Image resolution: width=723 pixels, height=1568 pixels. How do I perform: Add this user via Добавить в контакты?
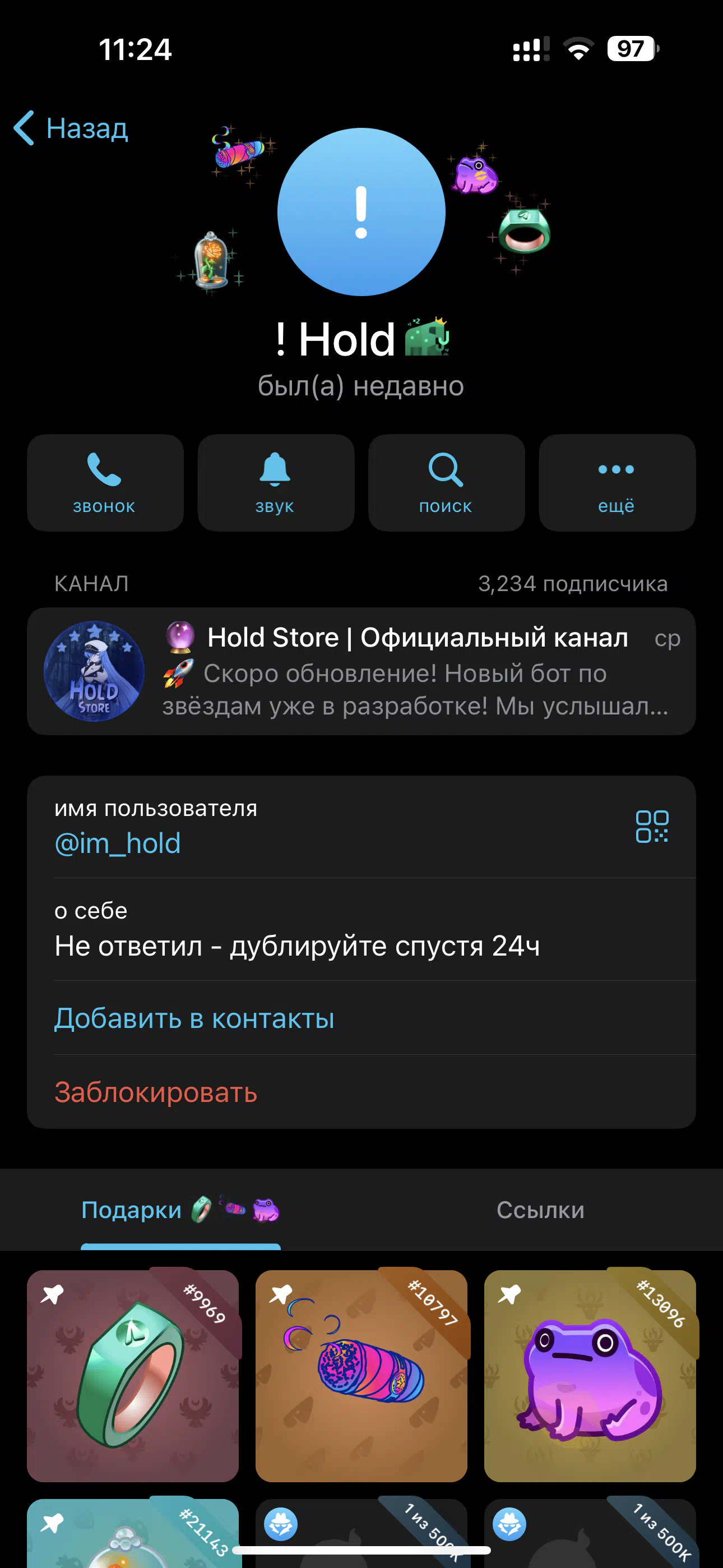[x=194, y=1018]
